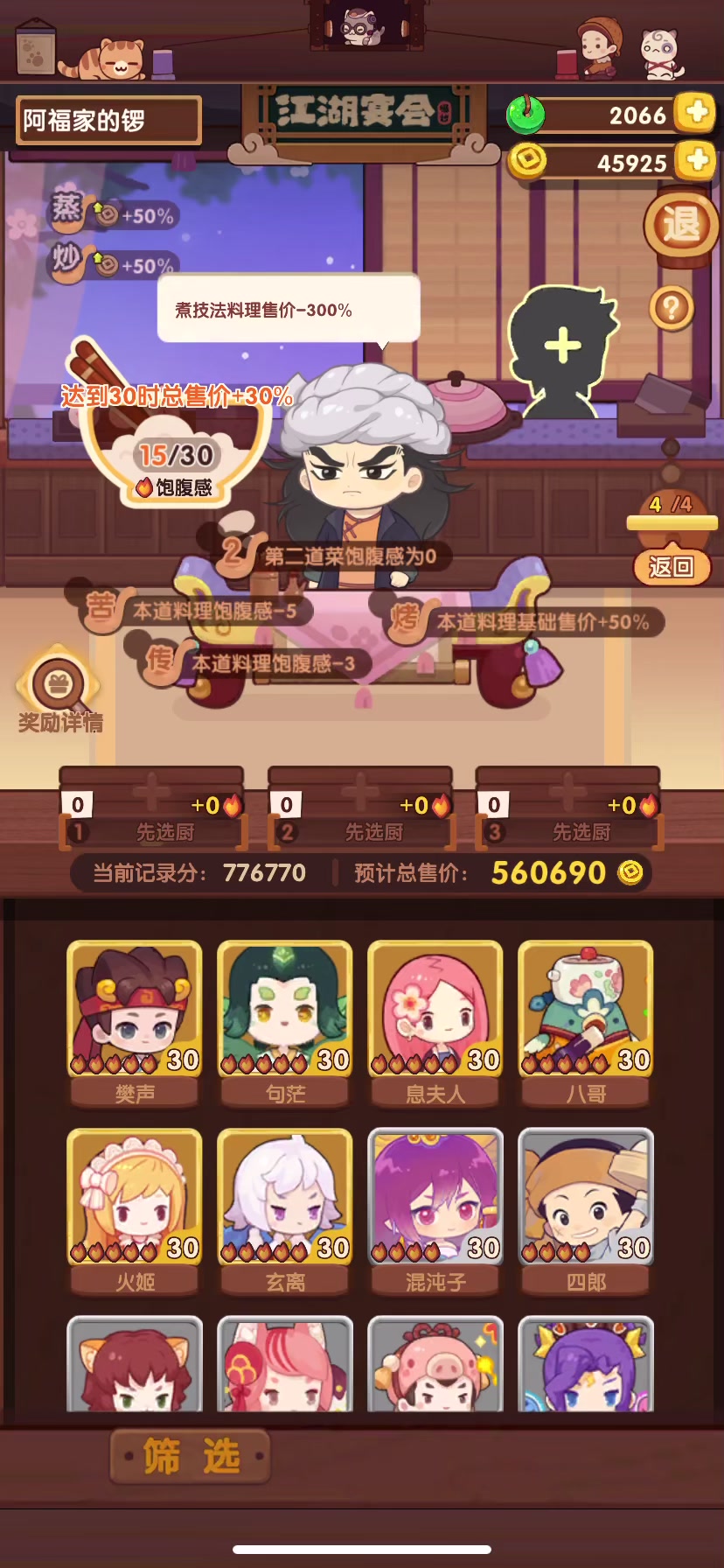Choose chef 混沌子

coord(435,1212)
